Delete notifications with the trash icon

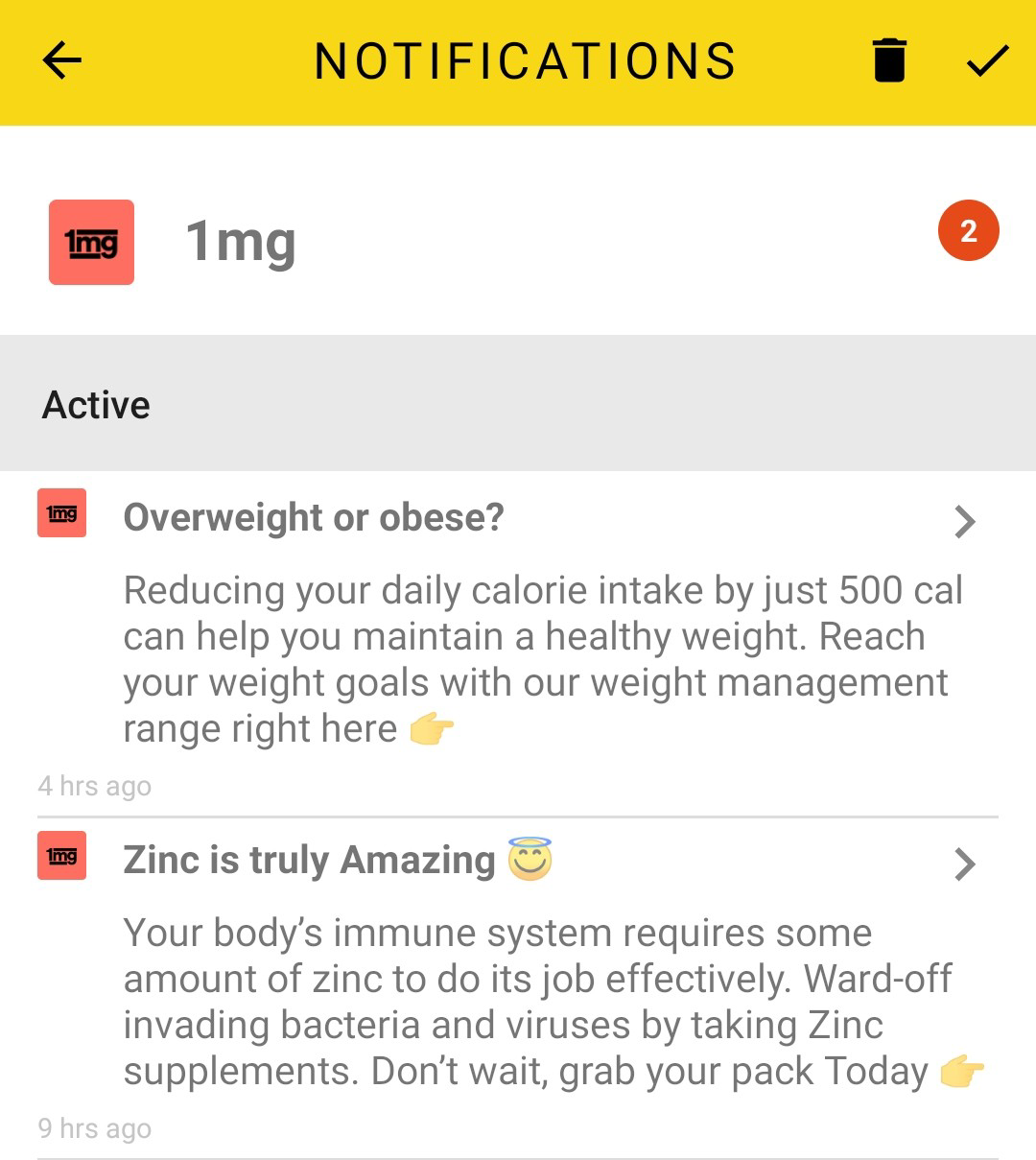click(889, 61)
